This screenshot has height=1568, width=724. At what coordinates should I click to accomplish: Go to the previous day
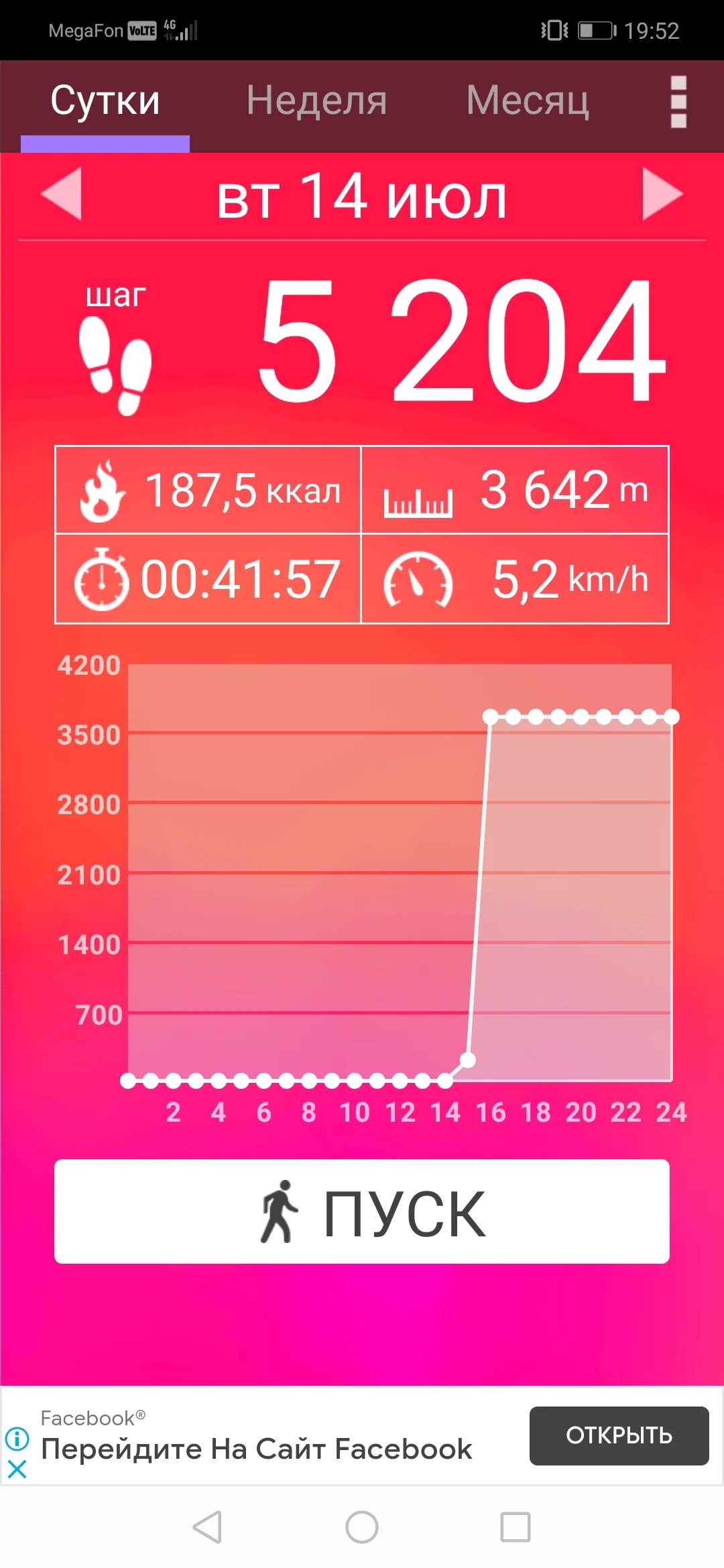point(62,194)
